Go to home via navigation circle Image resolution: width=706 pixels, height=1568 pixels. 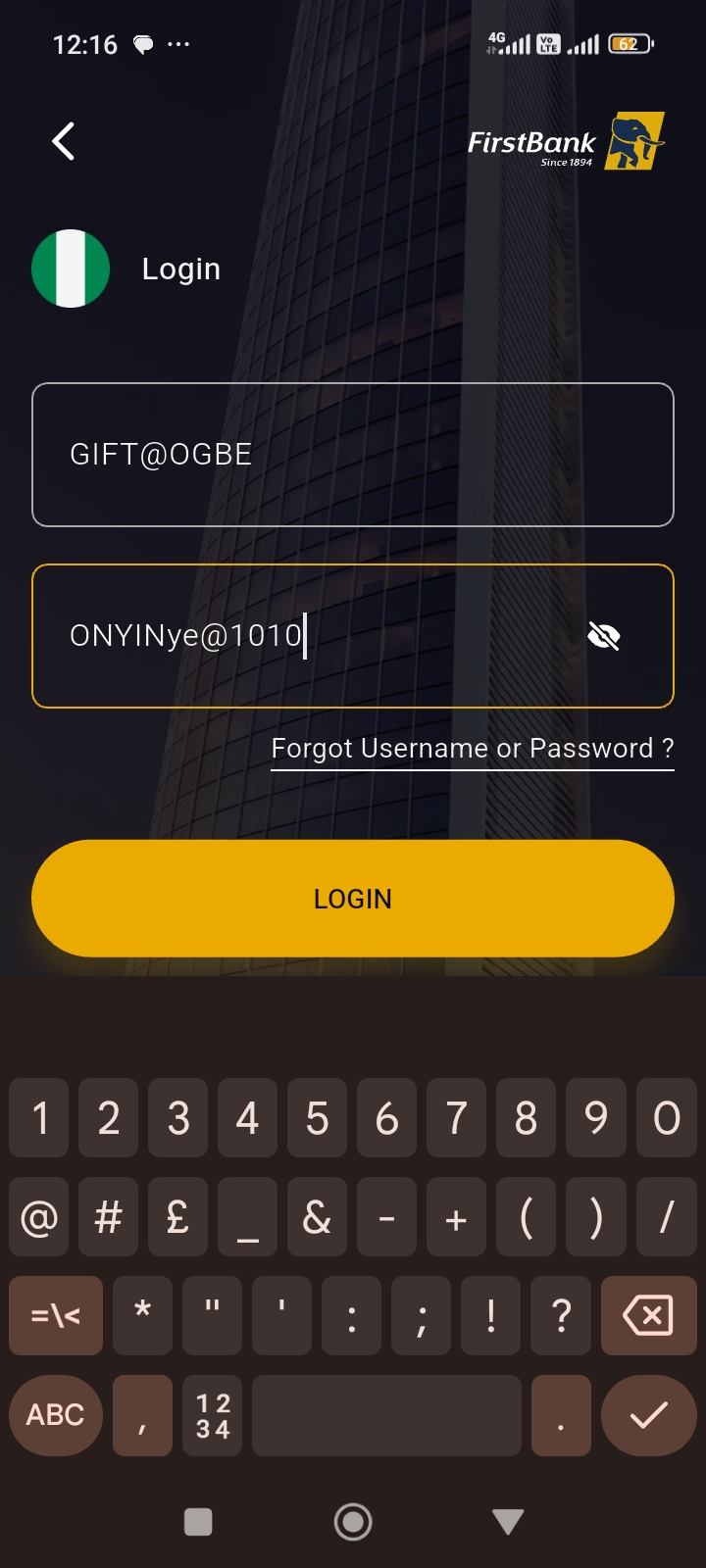353,1522
